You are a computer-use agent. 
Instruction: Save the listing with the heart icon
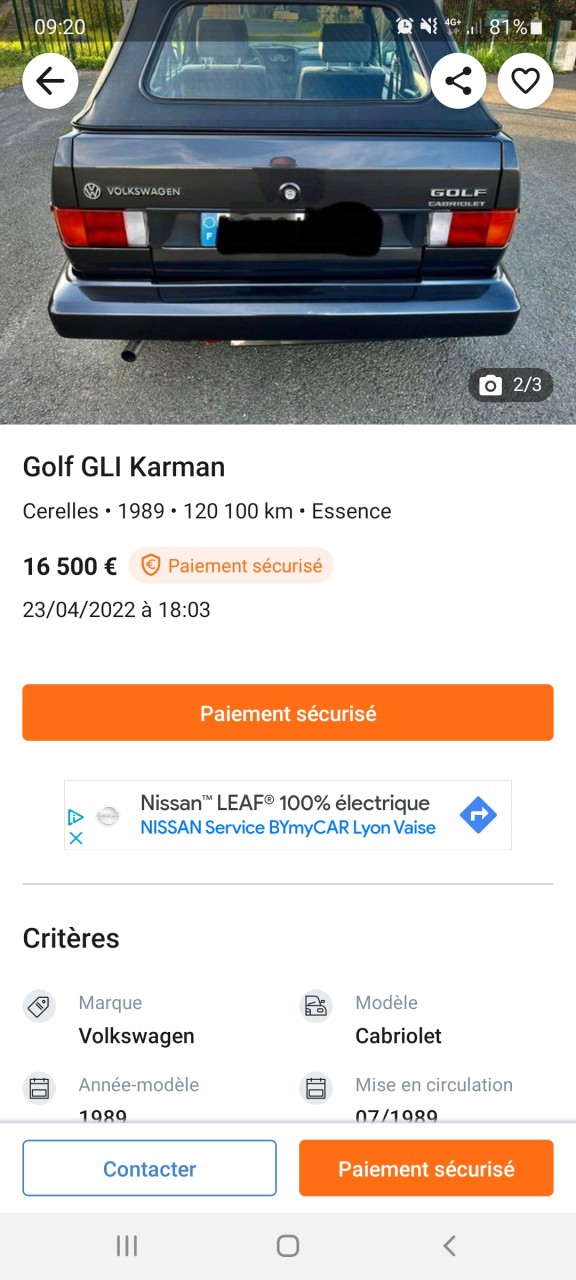click(525, 81)
